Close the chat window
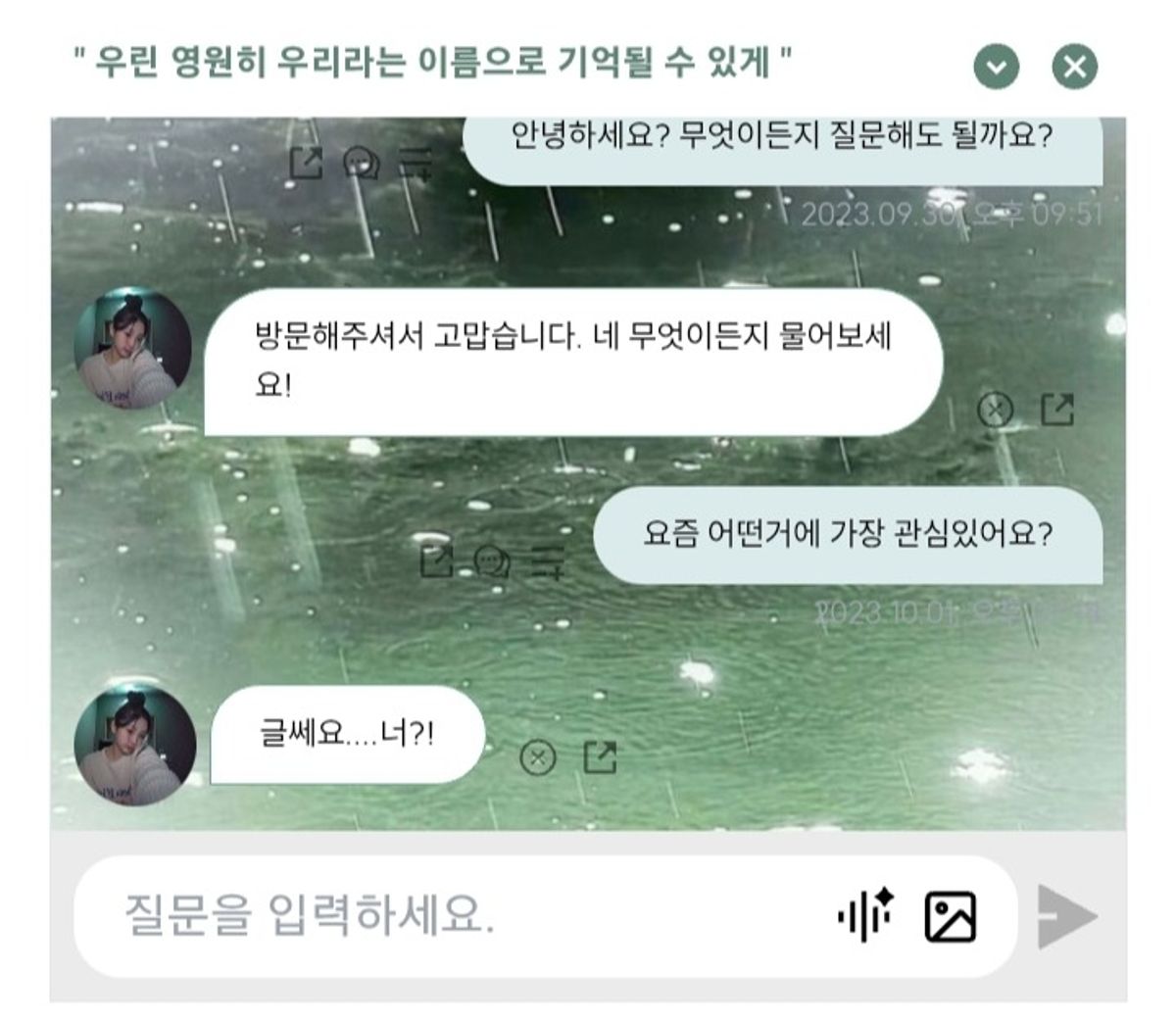Viewport: 1176px width, 1021px height. point(1074,68)
